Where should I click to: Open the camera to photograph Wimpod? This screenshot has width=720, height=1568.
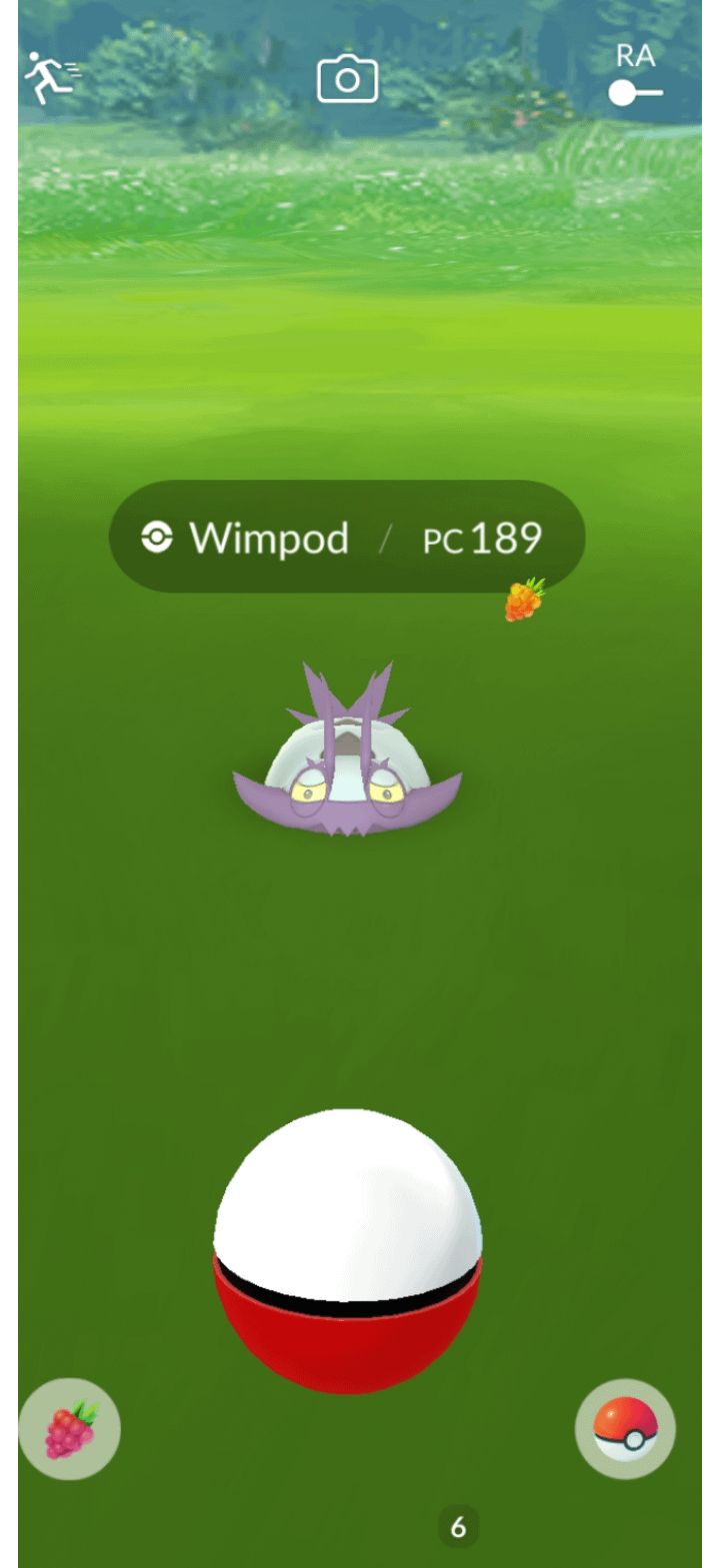pos(347,80)
